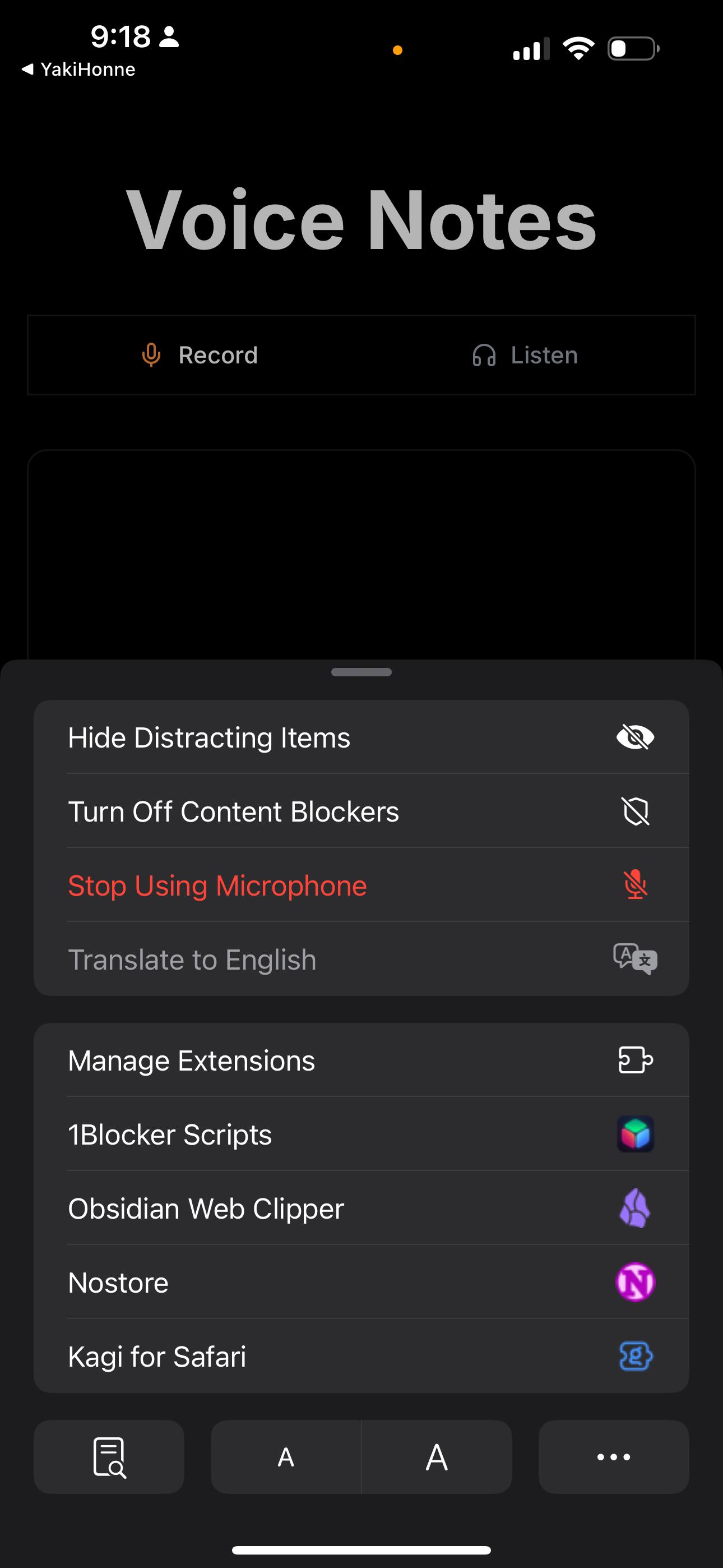The width and height of the screenshot is (723, 1568).
Task: Show the reader view page icon
Action: 109,1457
